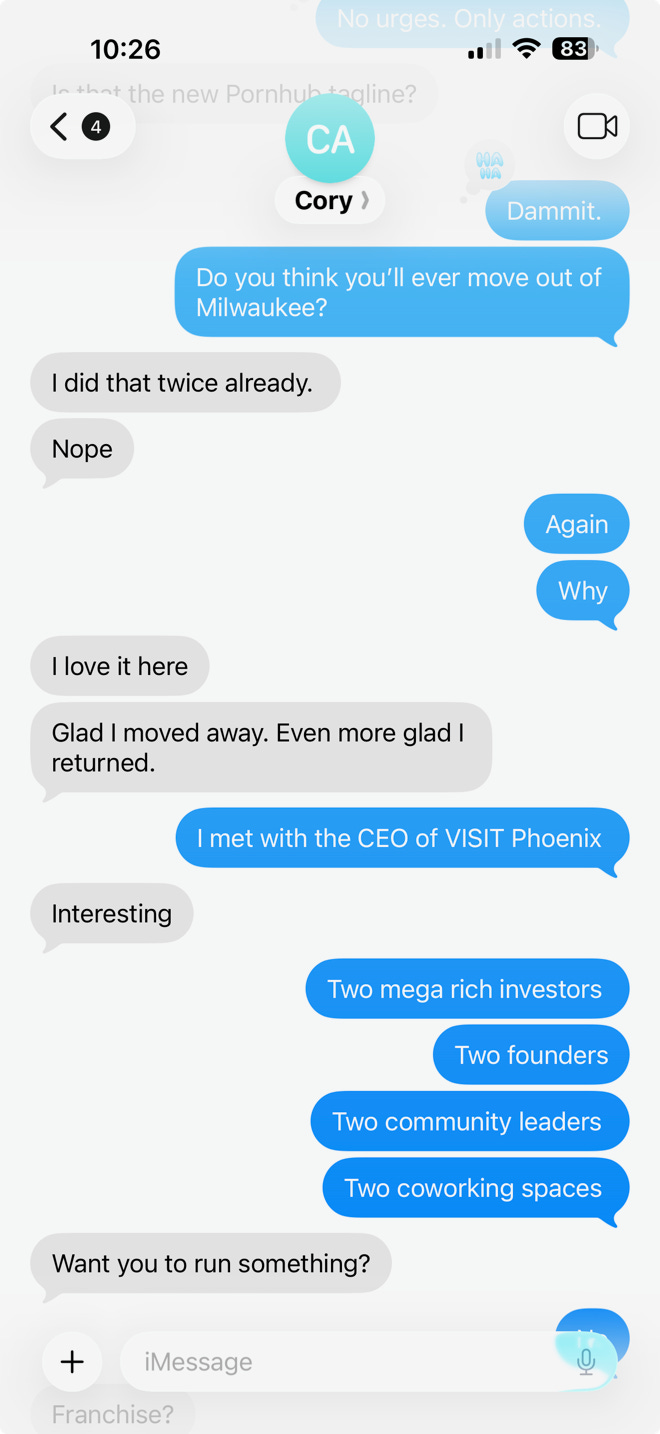Viewport: 660px width, 1434px height.
Task: Tap the iMessage text field
Action: click(340, 1361)
